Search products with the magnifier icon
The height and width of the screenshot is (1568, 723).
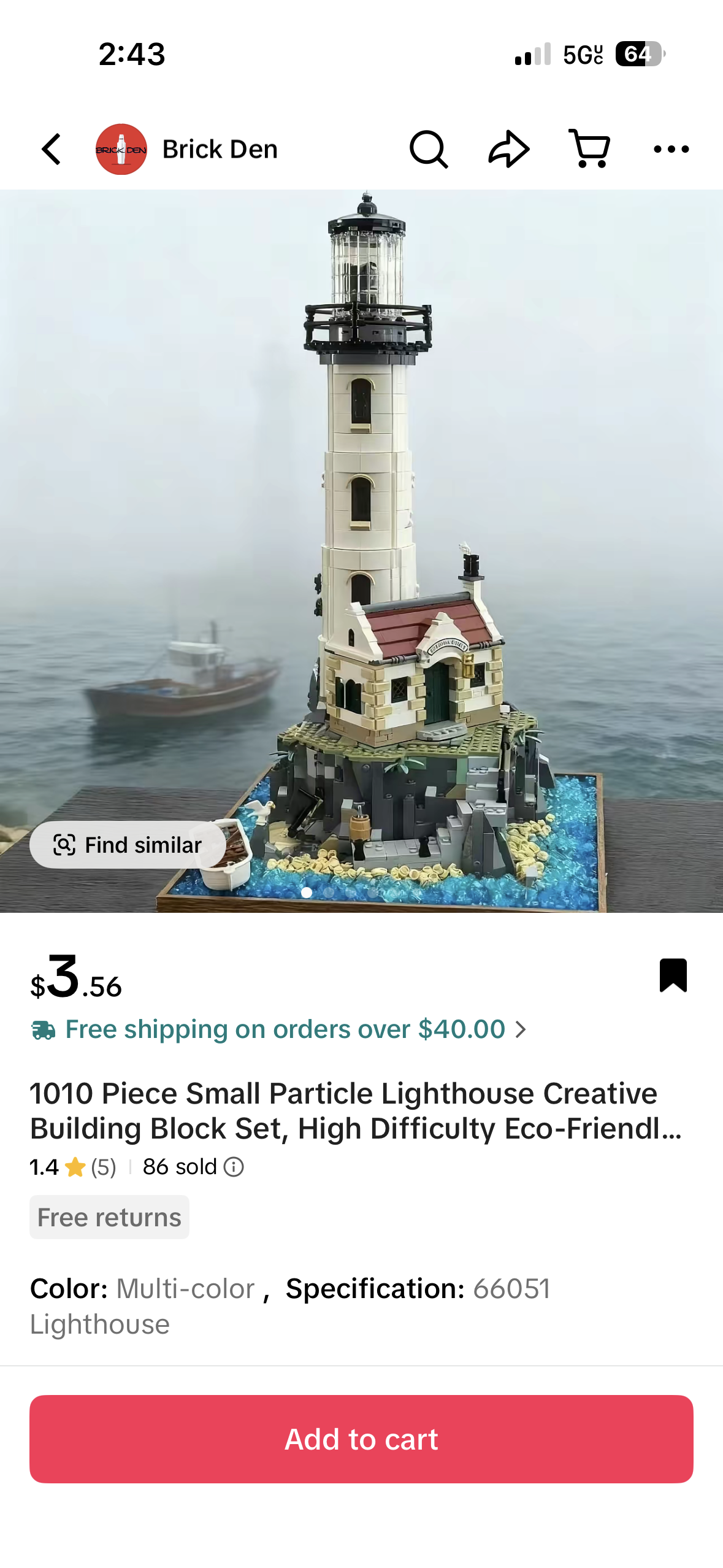click(428, 149)
